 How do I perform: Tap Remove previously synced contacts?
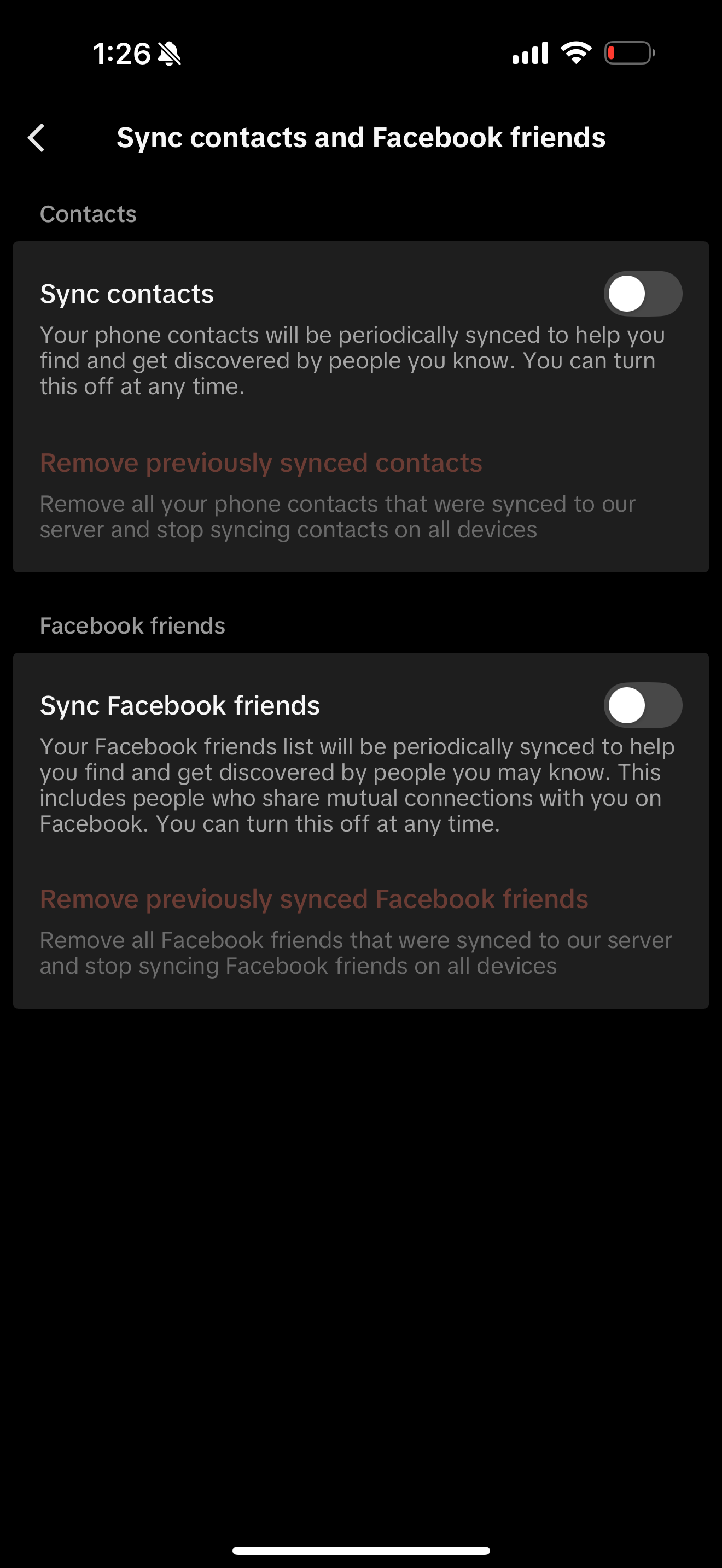point(260,463)
